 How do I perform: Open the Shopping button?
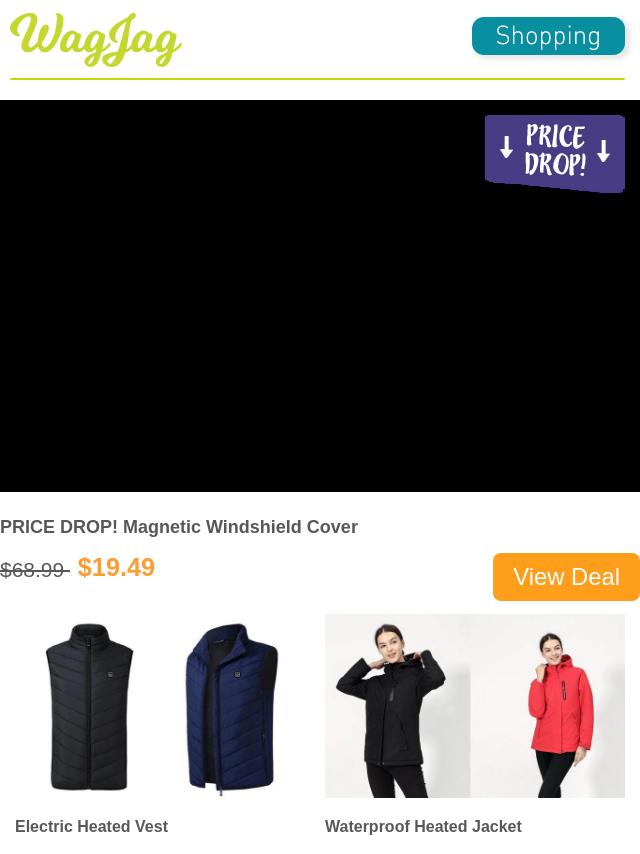548,36
